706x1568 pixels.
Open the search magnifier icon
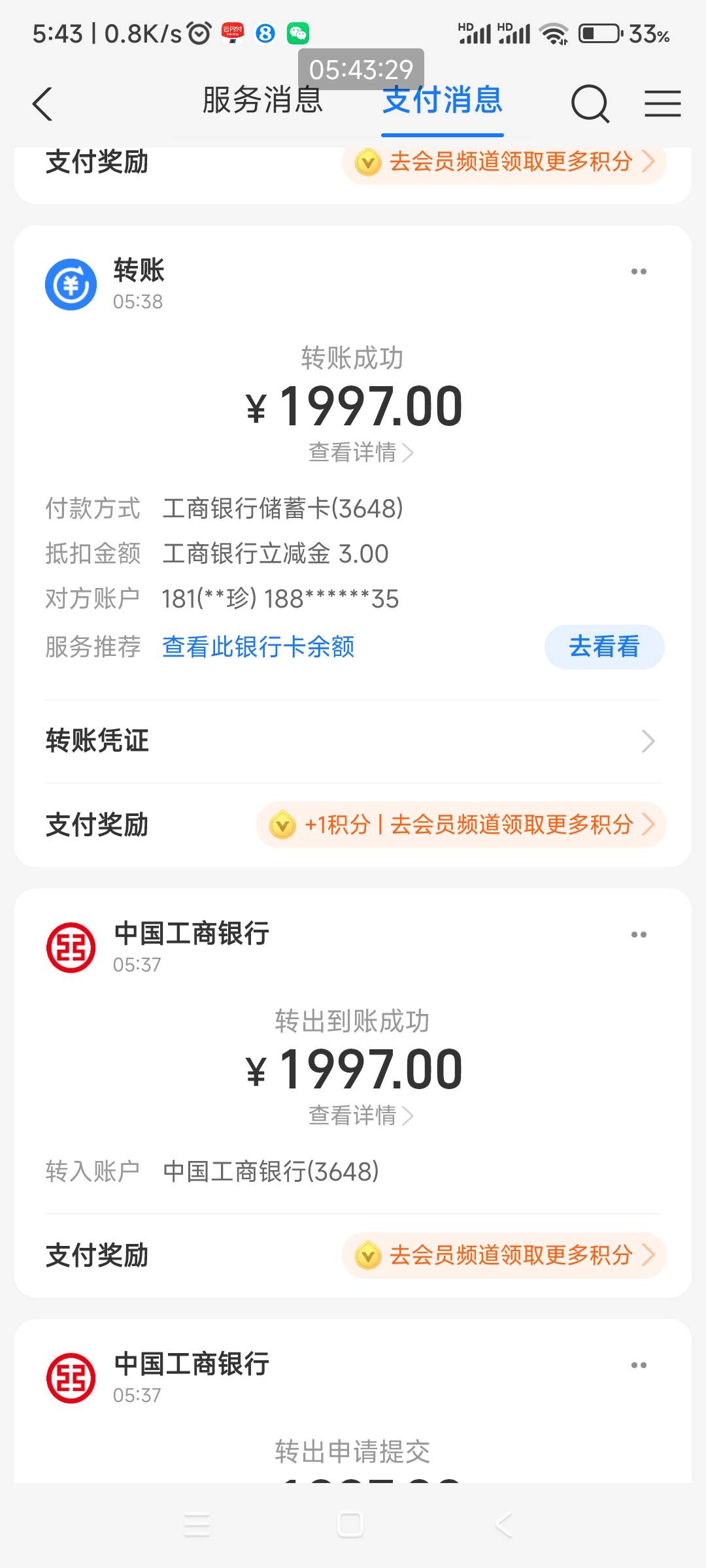click(x=590, y=104)
